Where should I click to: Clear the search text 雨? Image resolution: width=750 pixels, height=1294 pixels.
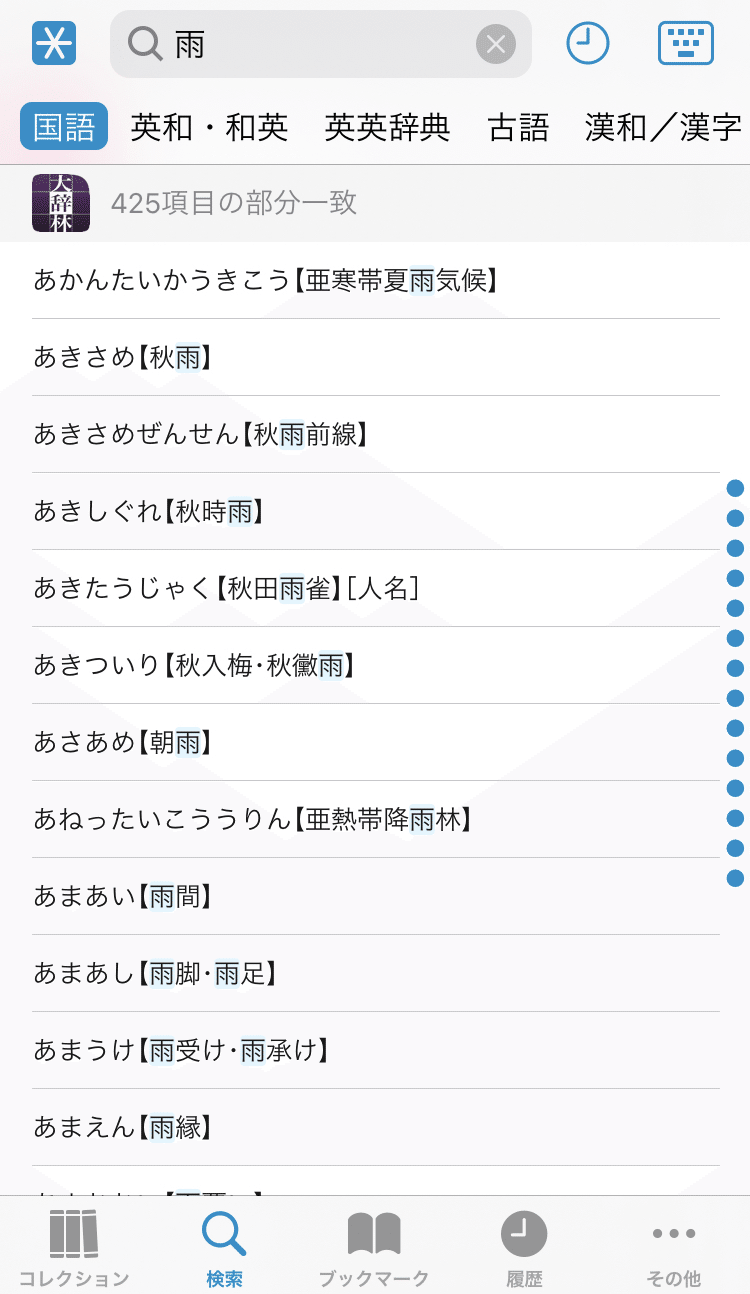click(495, 44)
